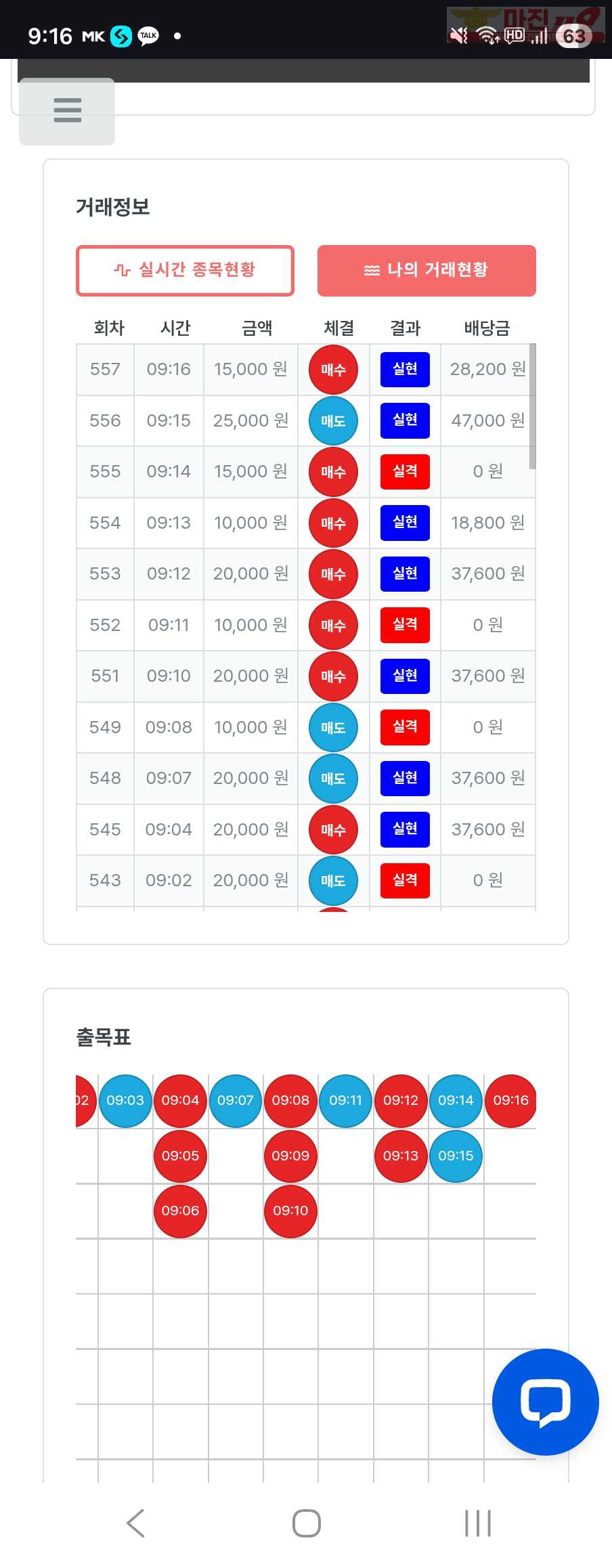Open the hamburger menu

(x=67, y=111)
